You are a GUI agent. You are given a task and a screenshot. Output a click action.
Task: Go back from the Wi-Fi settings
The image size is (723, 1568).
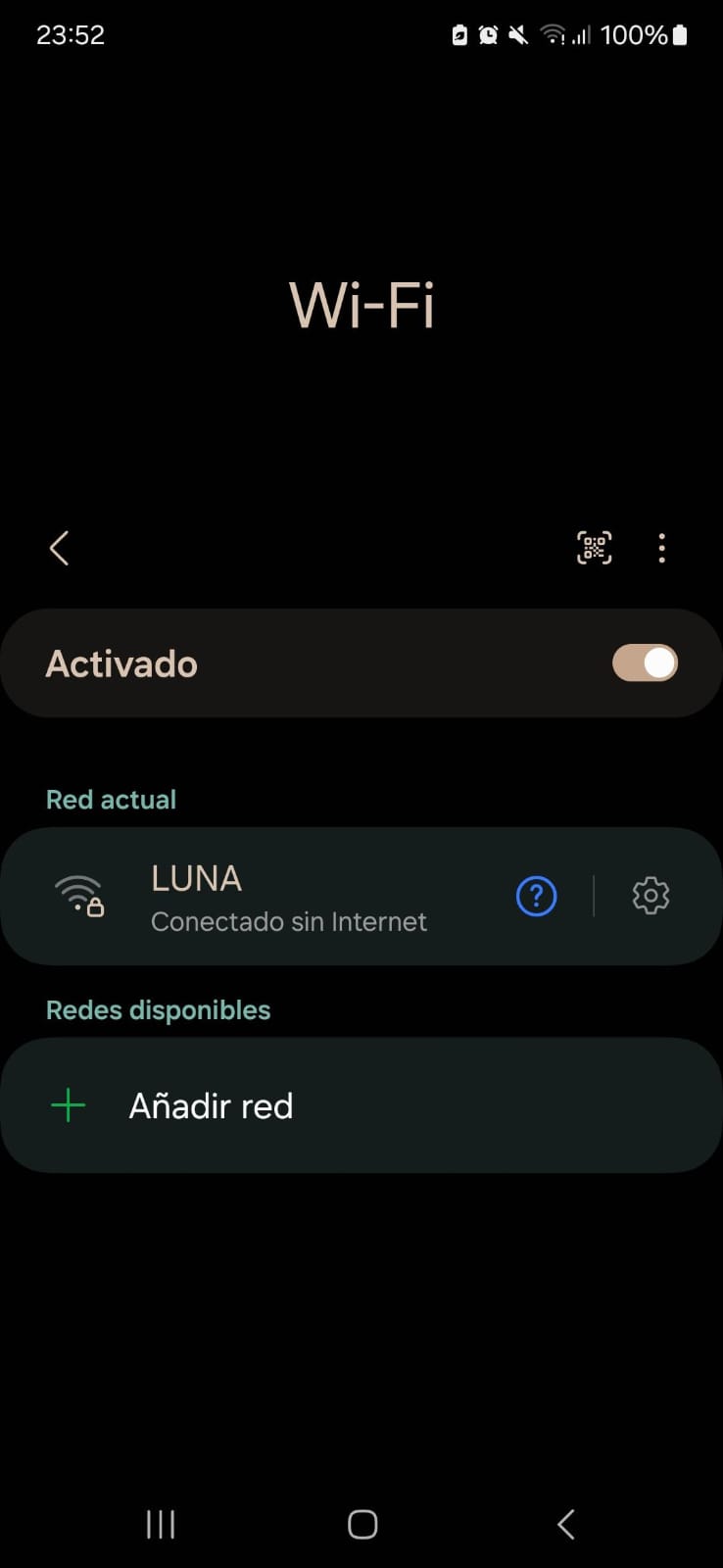pyautogui.click(x=60, y=548)
